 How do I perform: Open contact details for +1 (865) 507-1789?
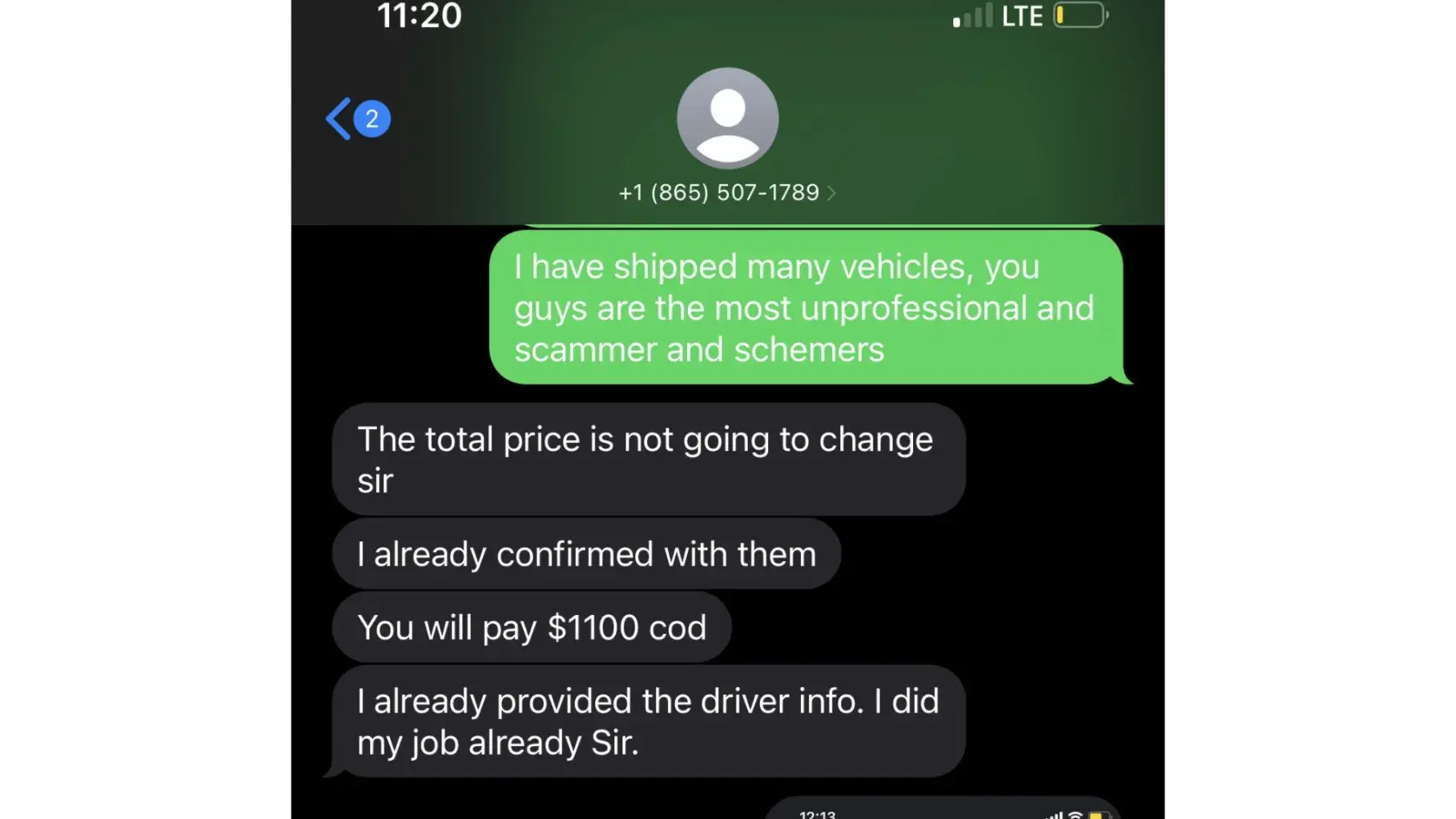726,192
